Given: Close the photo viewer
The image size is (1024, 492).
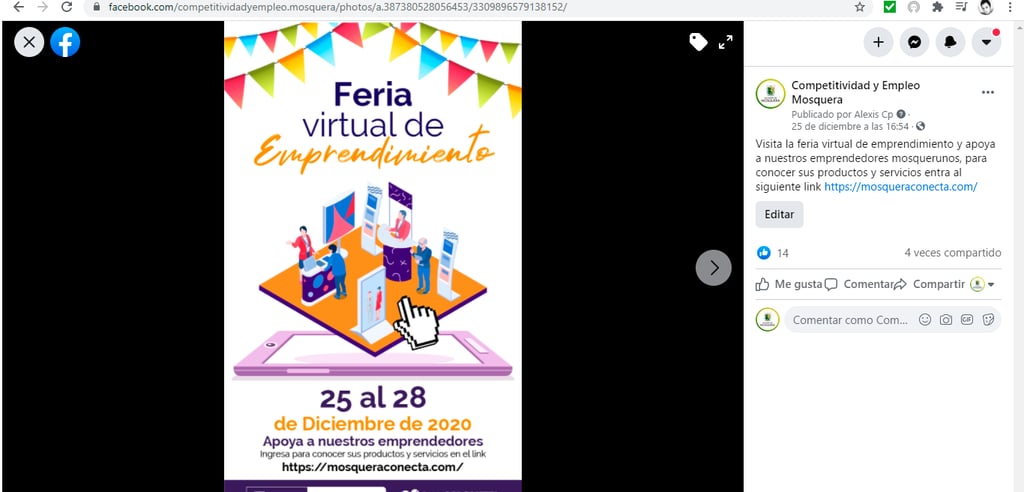Looking at the screenshot, I should tap(29, 42).
